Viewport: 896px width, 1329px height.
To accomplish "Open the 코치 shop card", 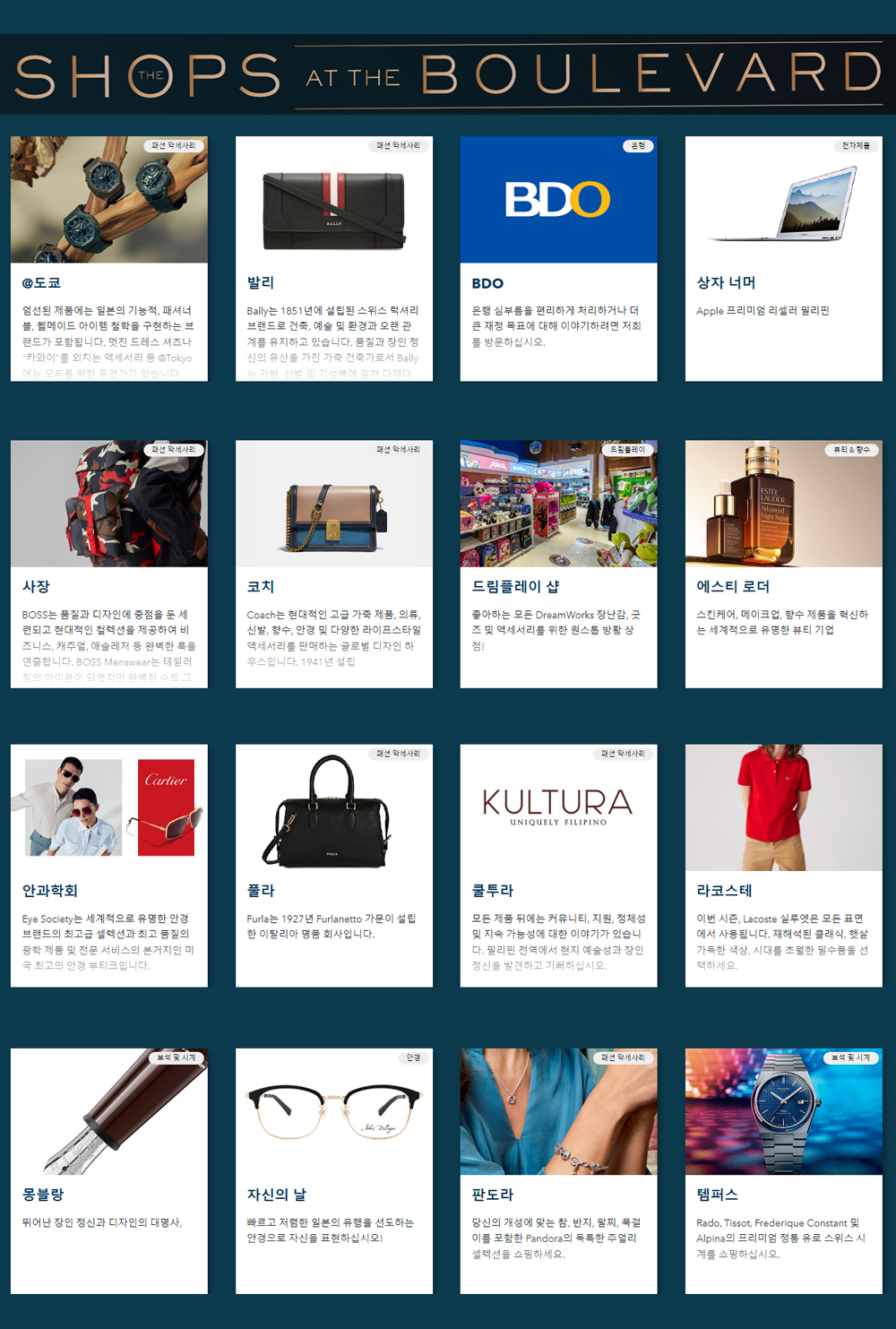I will pyautogui.click(x=333, y=563).
